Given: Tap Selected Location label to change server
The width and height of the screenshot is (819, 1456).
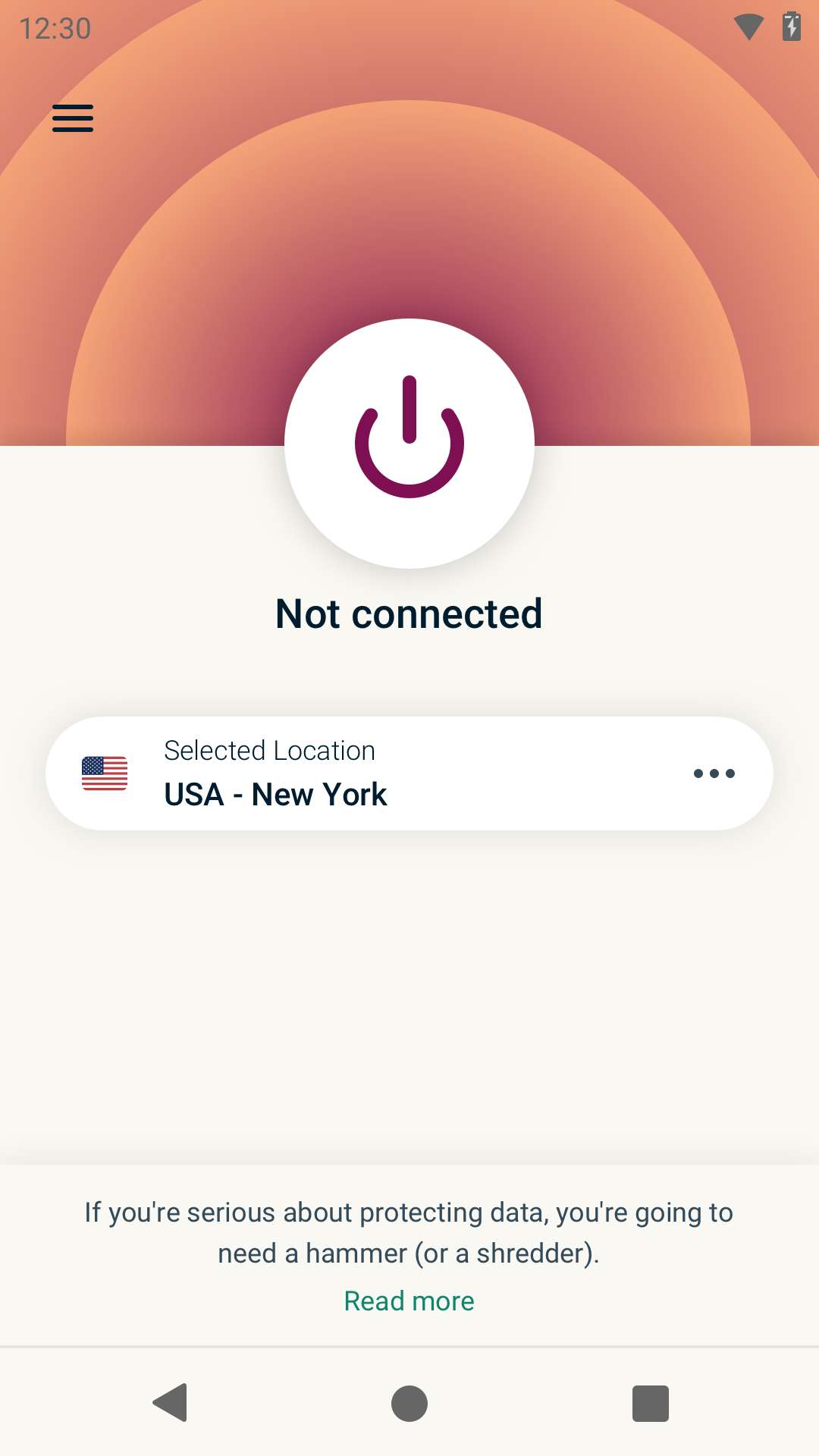Looking at the screenshot, I should (x=269, y=750).
